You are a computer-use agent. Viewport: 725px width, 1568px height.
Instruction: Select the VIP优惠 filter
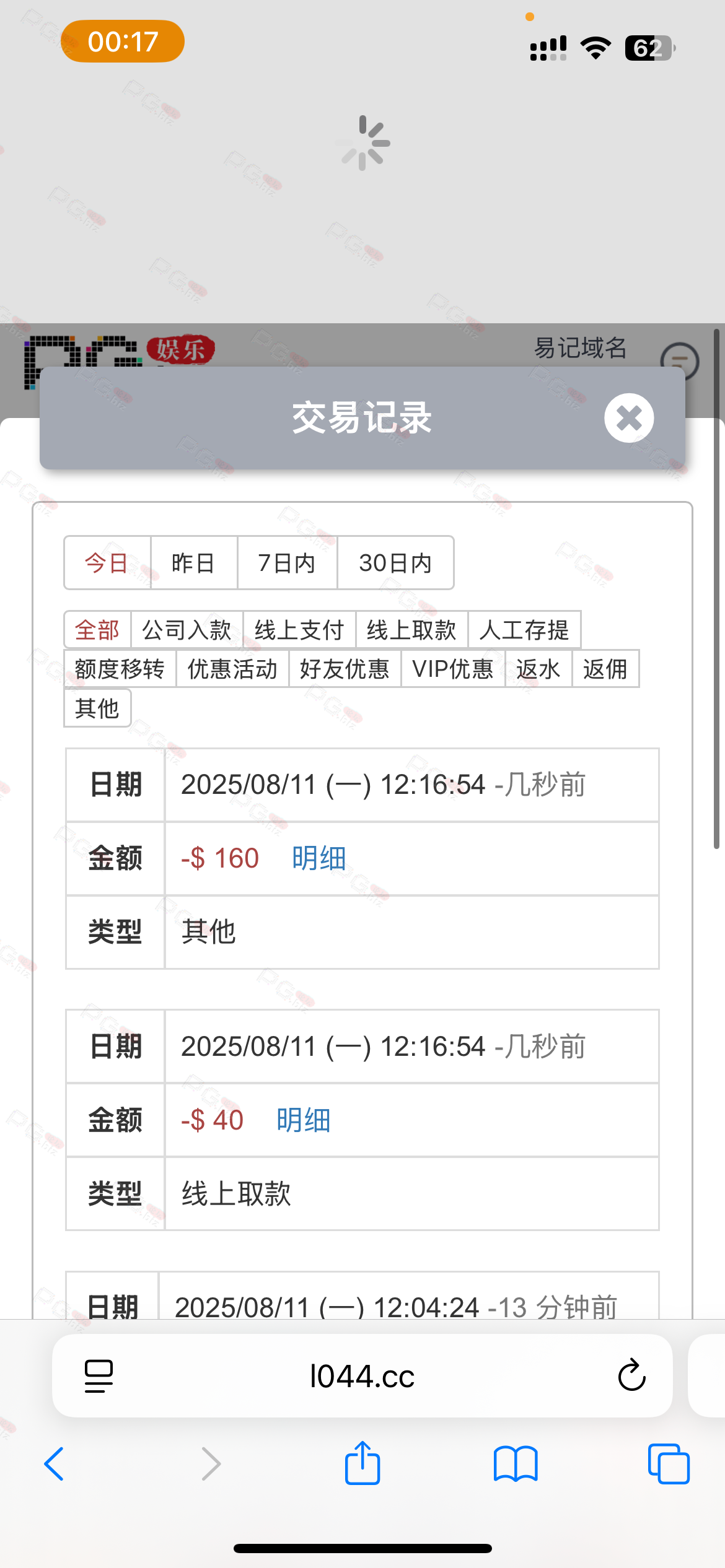coord(452,669)
